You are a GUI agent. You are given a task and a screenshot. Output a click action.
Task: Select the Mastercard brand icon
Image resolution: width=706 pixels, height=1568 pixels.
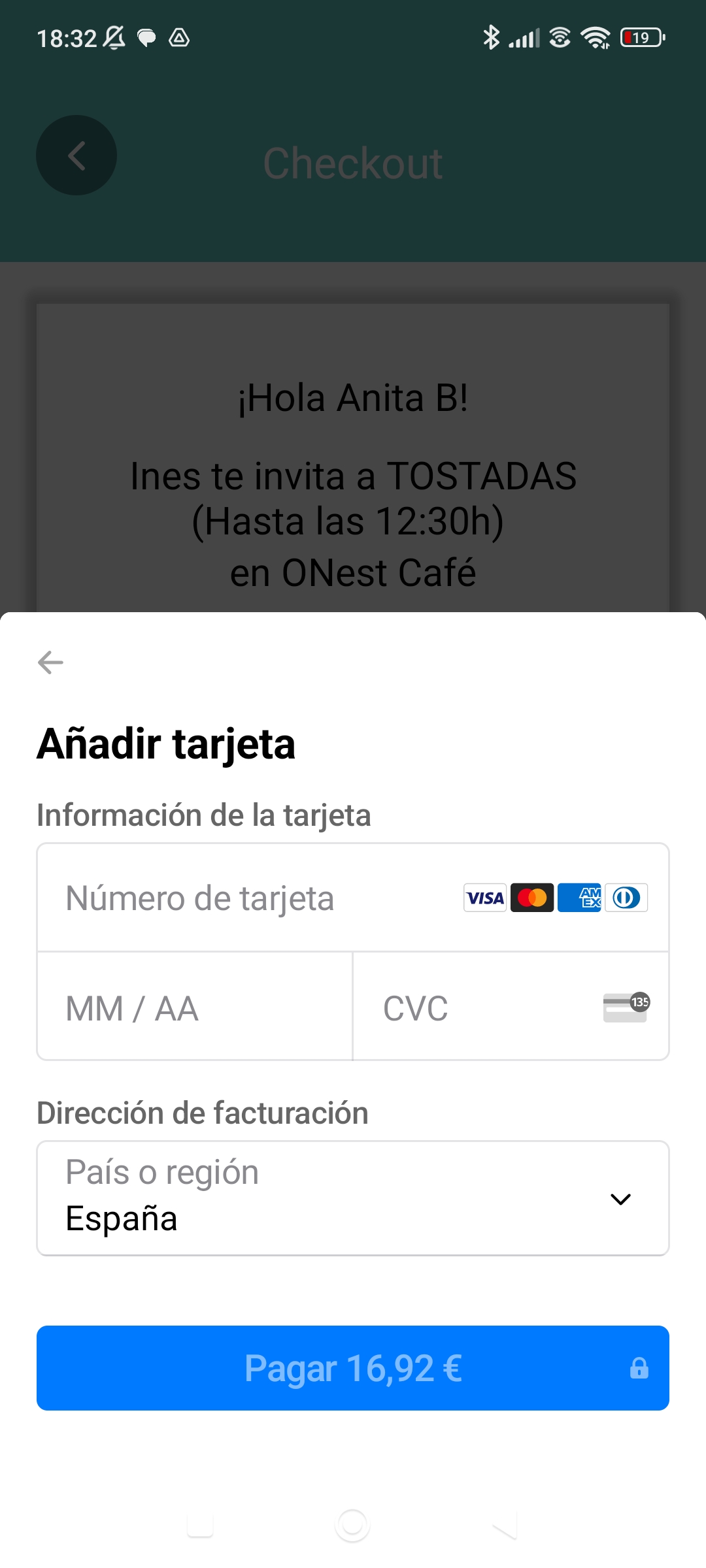click(x=531, y=898)
